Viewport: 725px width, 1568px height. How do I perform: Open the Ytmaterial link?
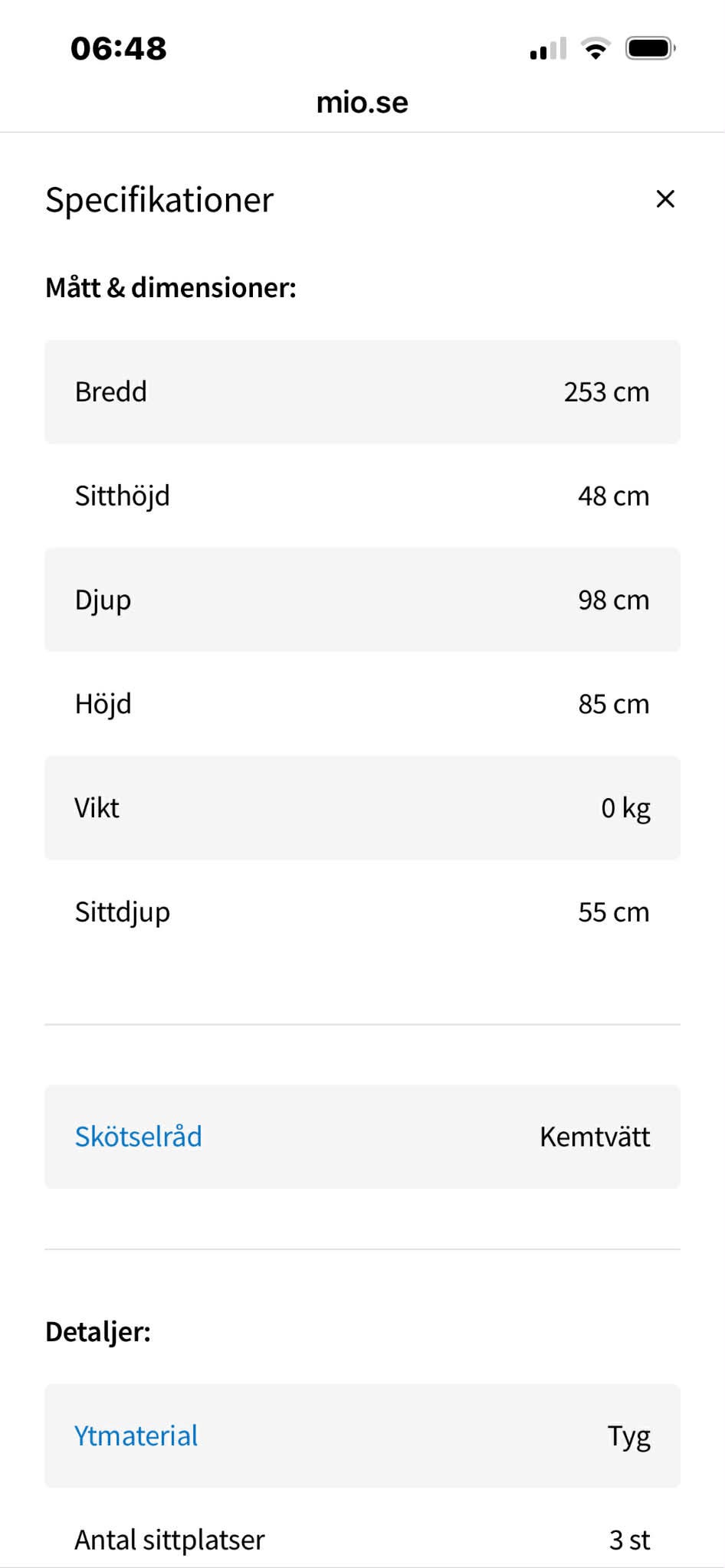click(136, 1435)
